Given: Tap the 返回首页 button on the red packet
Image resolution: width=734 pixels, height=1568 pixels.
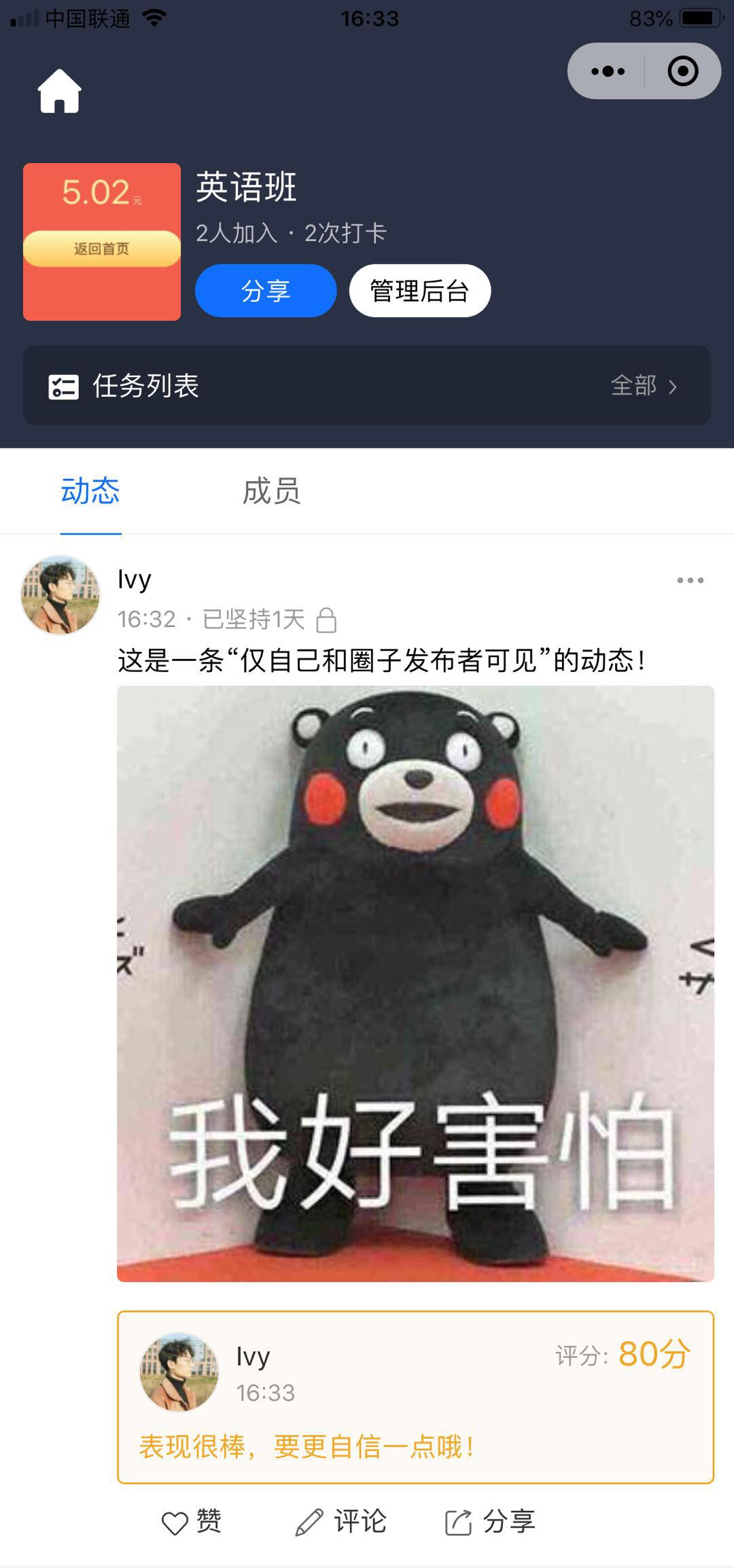Looking at the screenshot, I should [102, 249].
